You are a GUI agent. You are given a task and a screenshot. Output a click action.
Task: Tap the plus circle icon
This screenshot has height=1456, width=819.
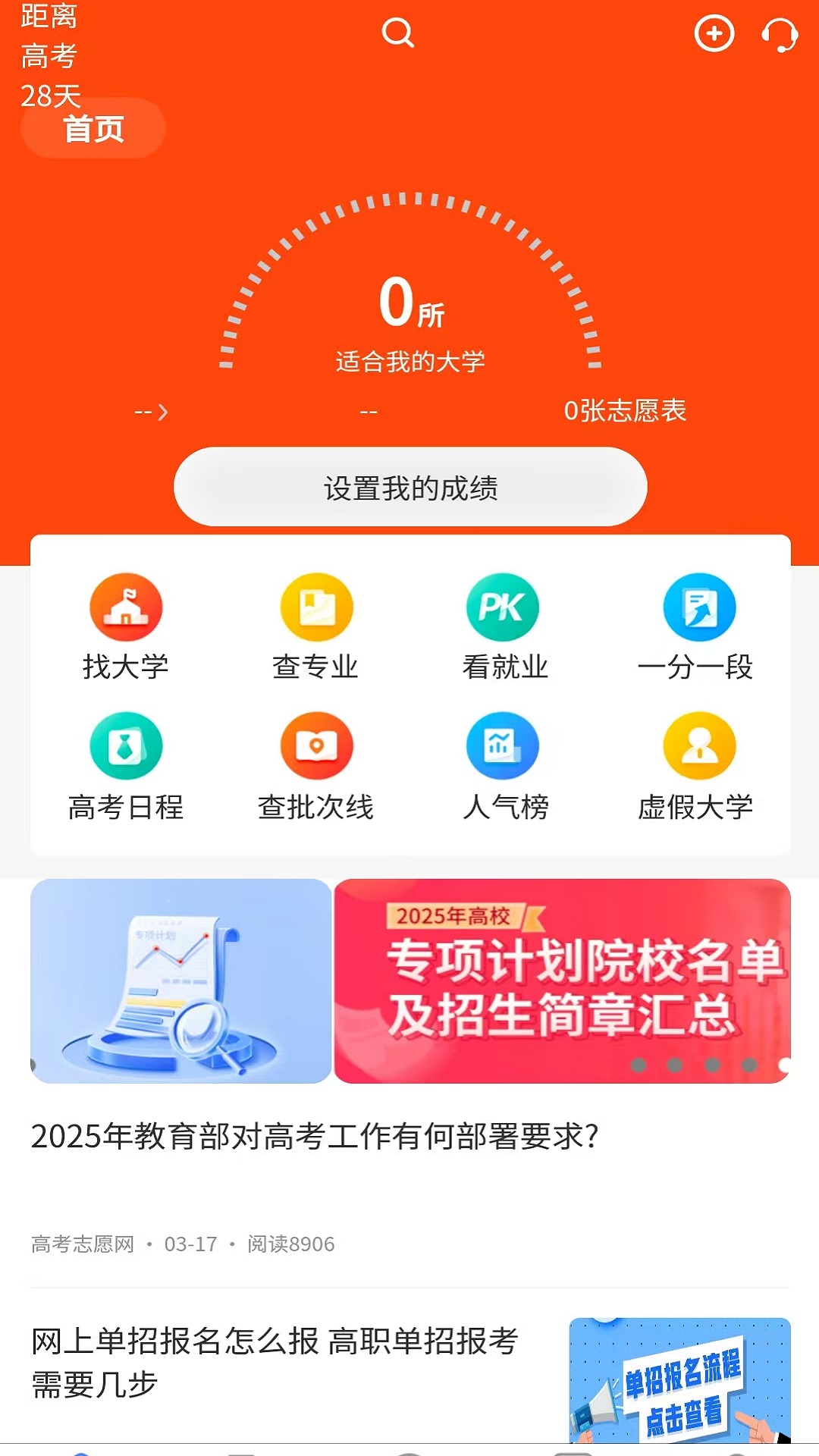(714, 33)
